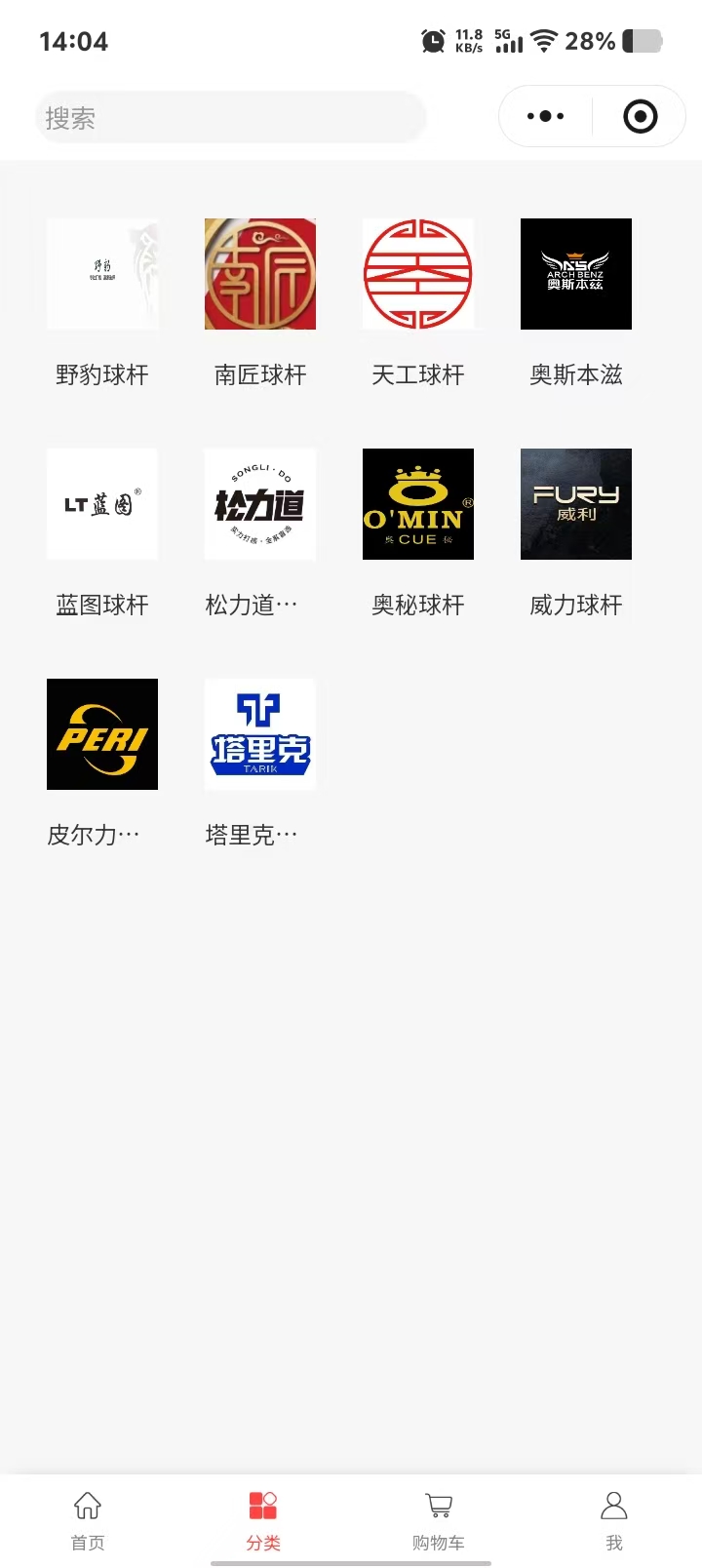
Task: Open the 购物车 shopping cart tab
Action: (439, 1519)
